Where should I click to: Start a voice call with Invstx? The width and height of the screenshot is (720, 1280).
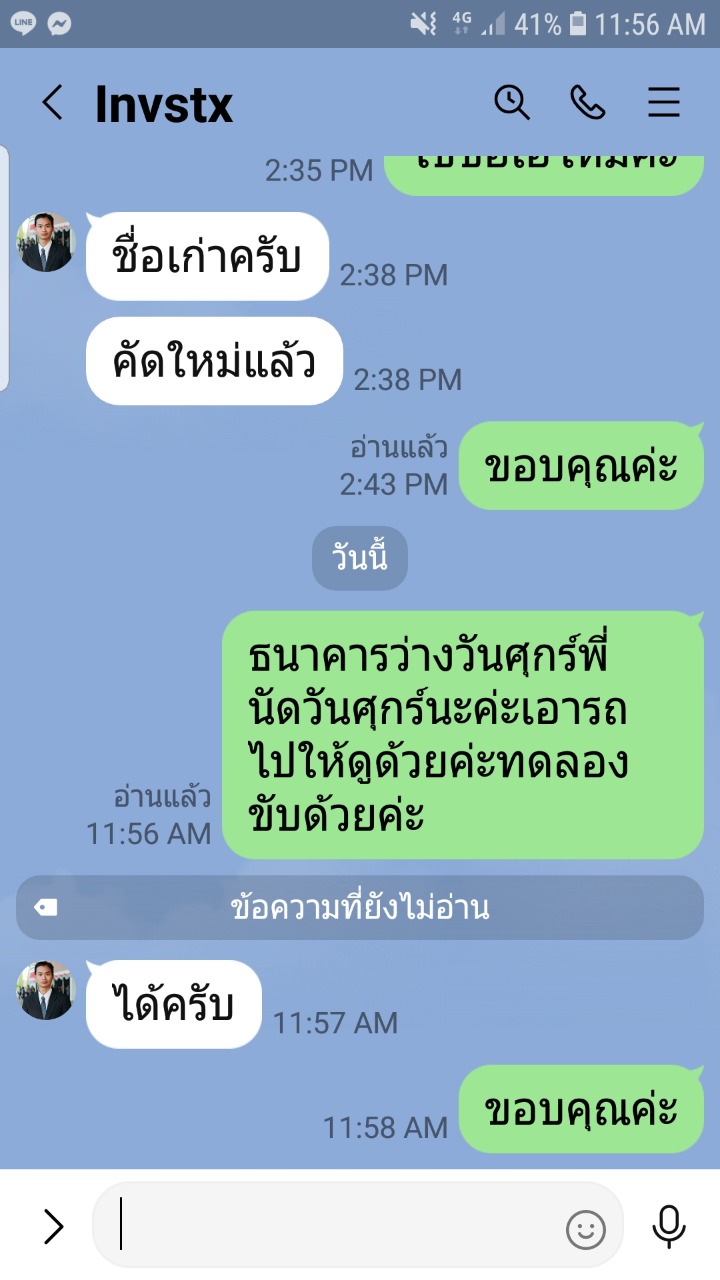point(587,102)
